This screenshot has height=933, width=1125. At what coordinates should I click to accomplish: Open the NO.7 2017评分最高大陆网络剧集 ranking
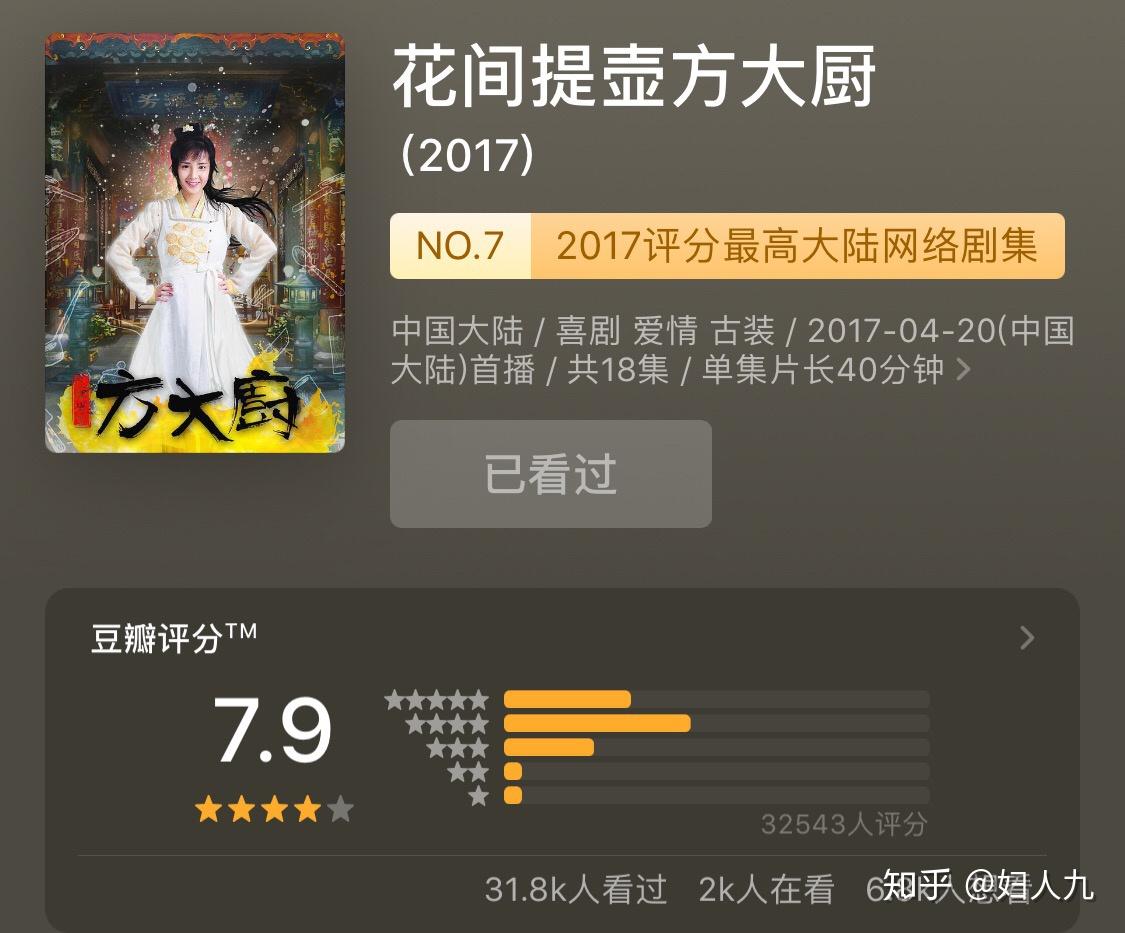point(727,246)
